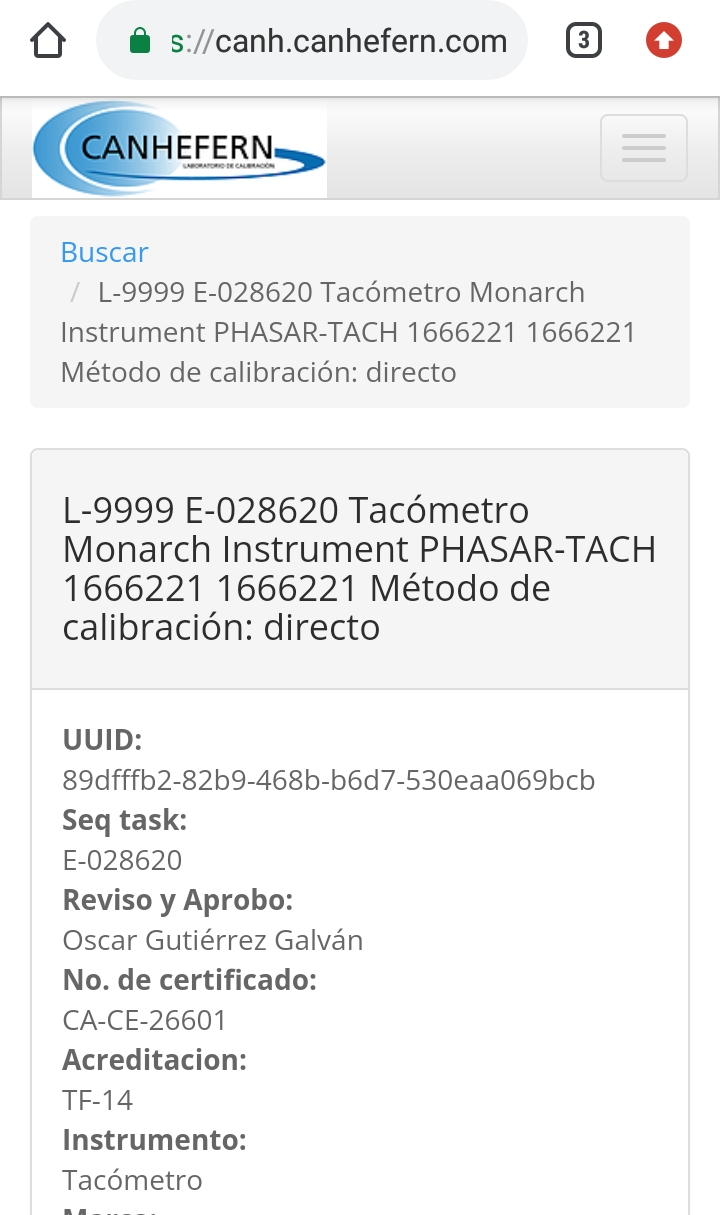The image size is (720, 1215).
Task: Open the tab switcher showing 3 tabs
Action: coord(584,41)
